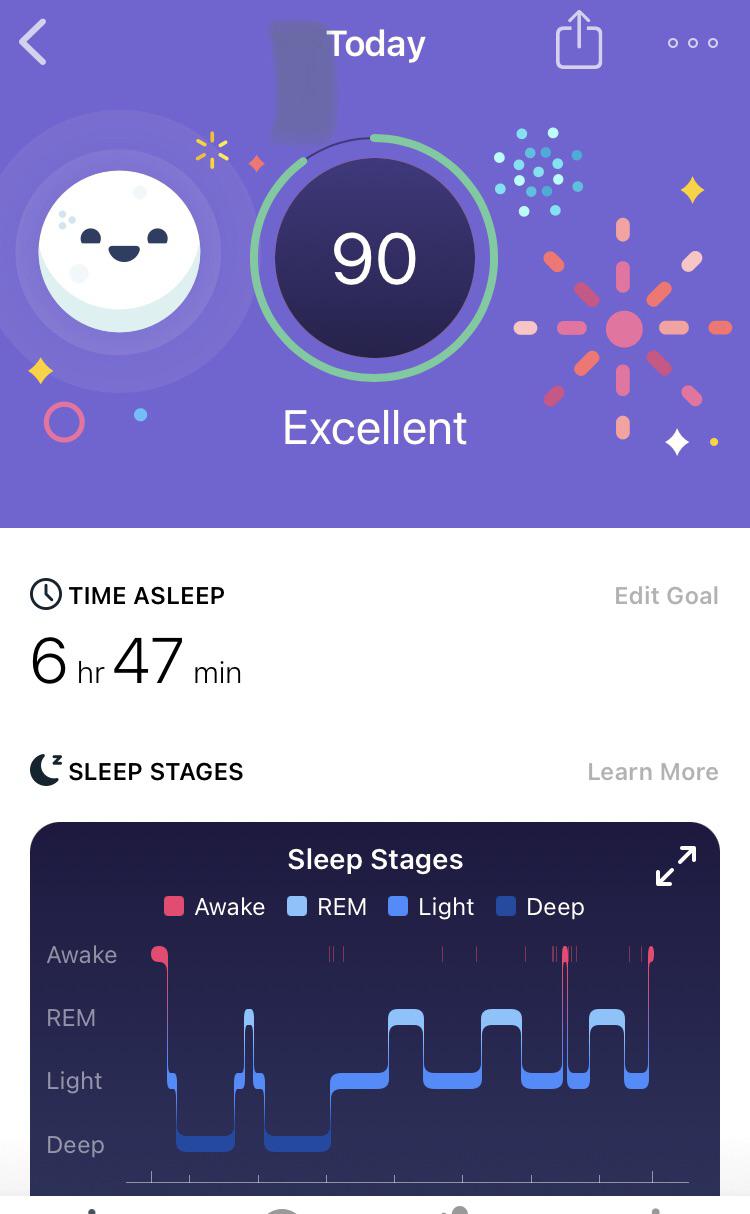The image size is (750, 1214).
Task: Select the Sleep Stages section header
Action: coord(155,771)
